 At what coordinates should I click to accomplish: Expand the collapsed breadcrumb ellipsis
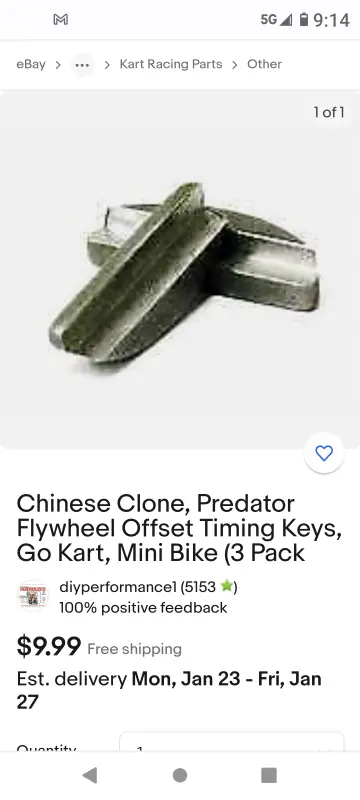point(82,65)
